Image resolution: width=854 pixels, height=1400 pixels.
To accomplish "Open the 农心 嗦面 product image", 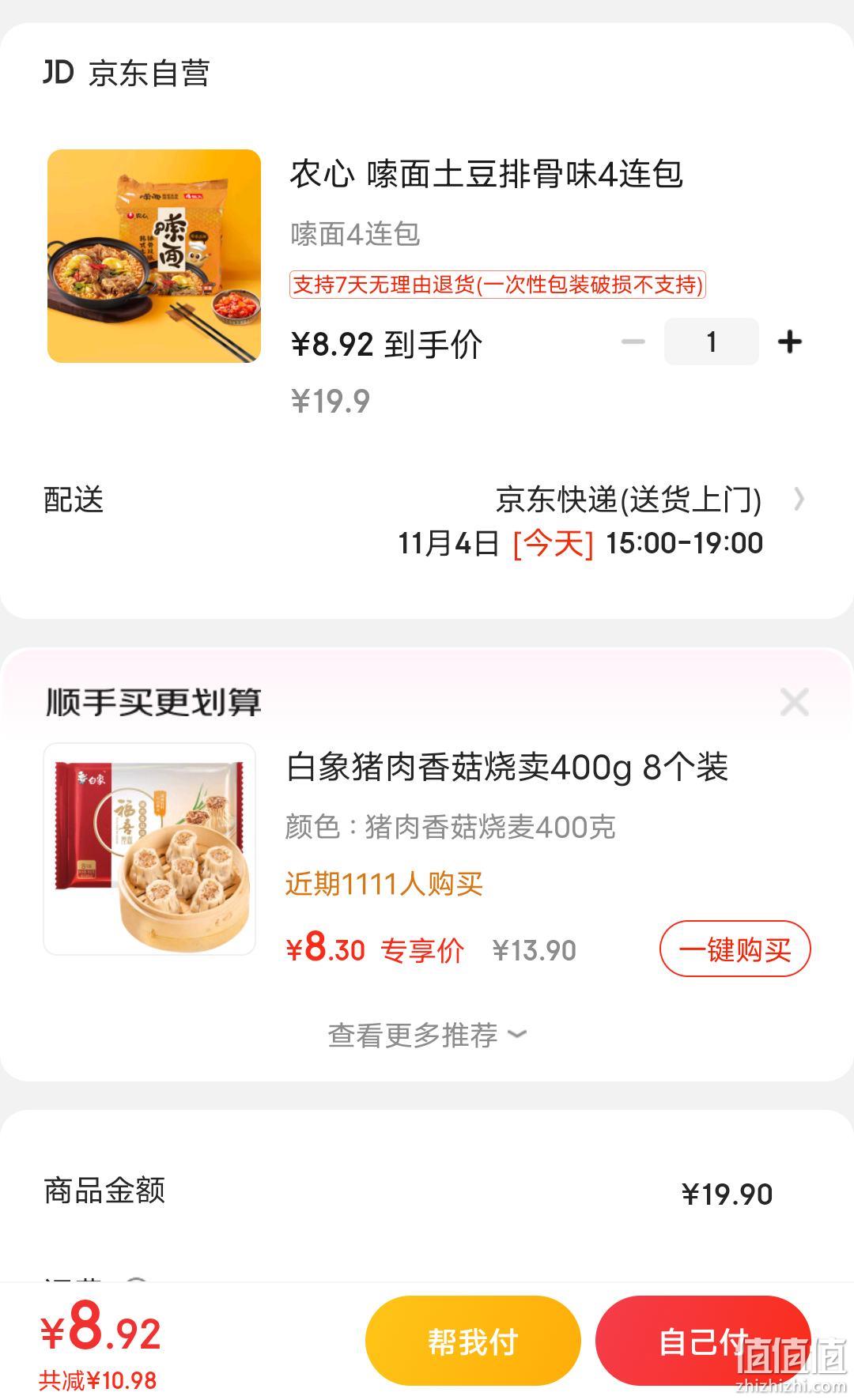I will click(154, 256).
